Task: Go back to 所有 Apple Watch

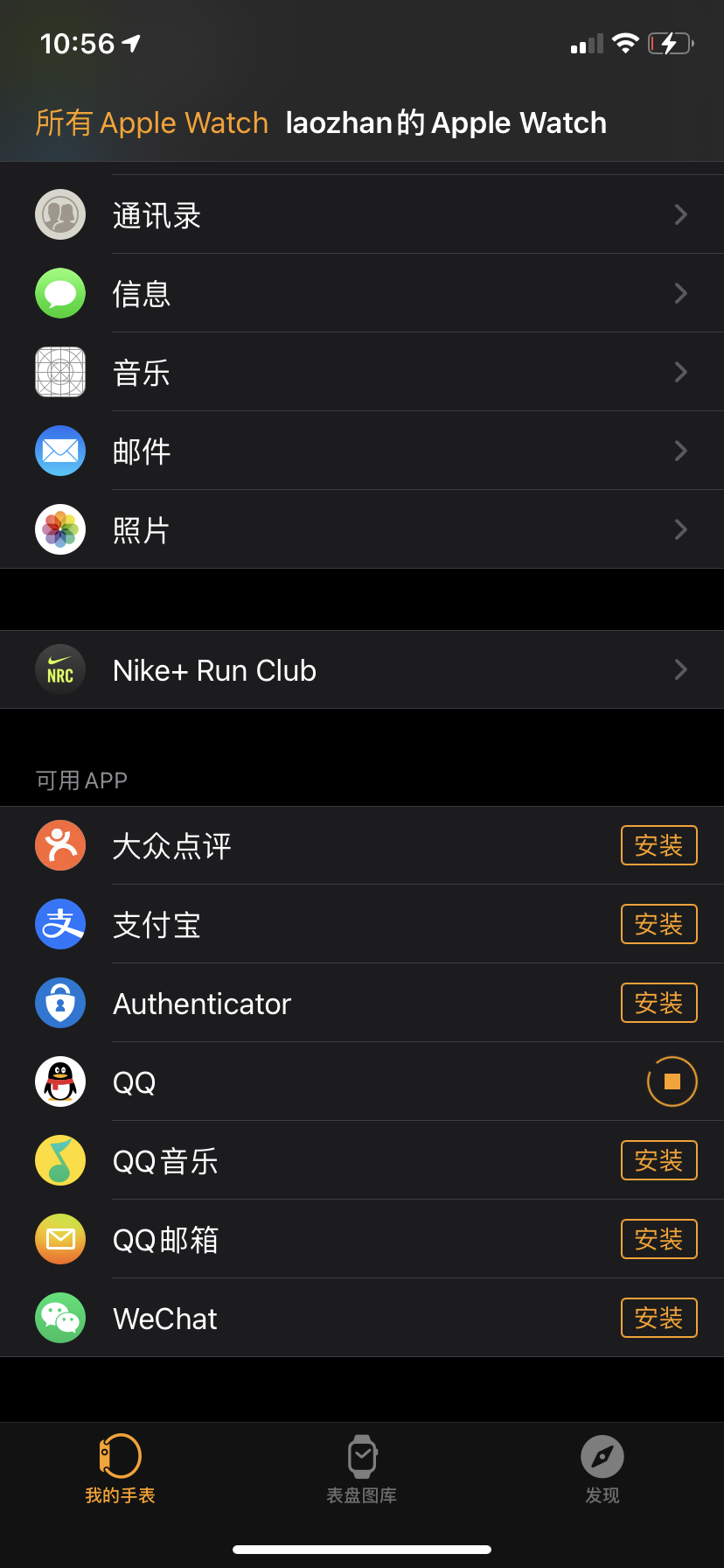Action: coord(151,123)
